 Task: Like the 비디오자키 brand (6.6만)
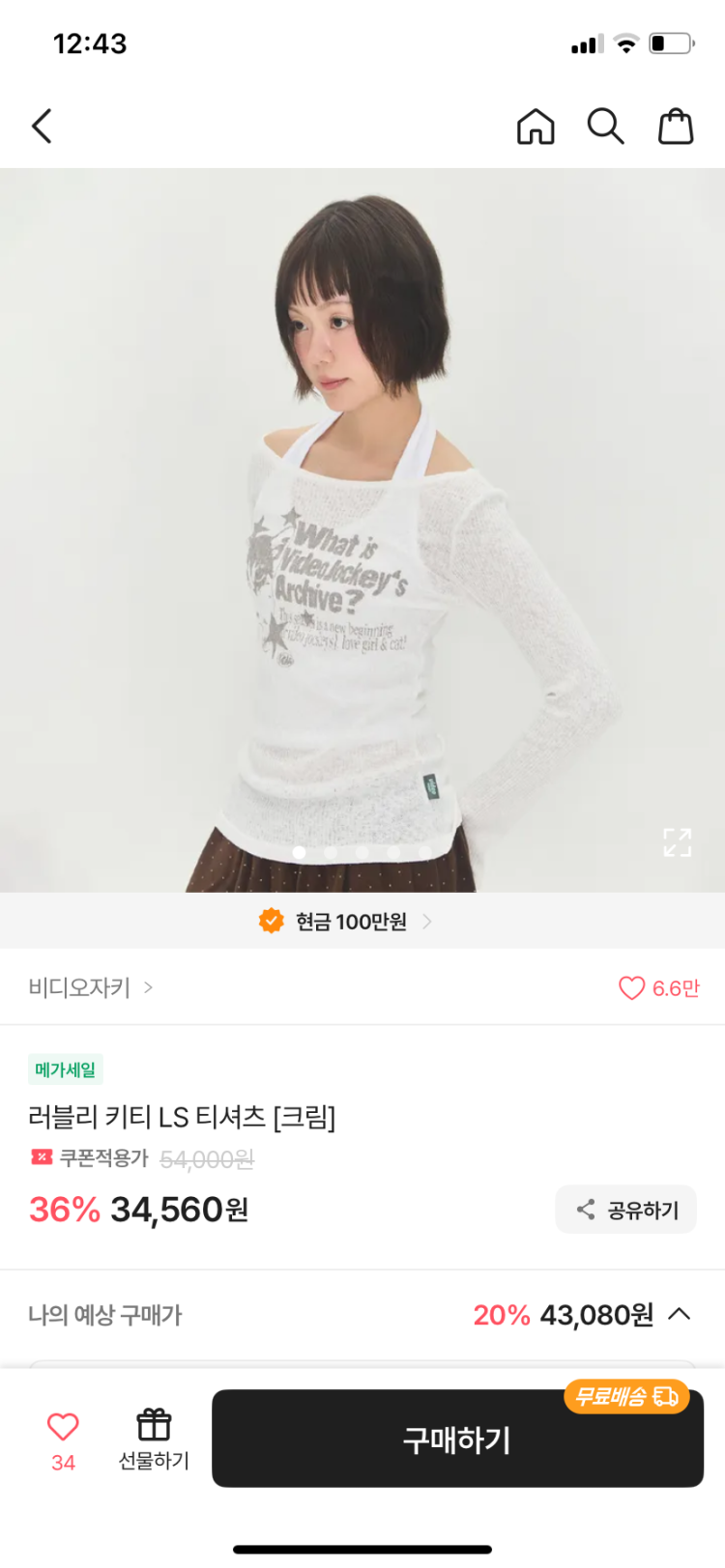click(x=658, y=987)
